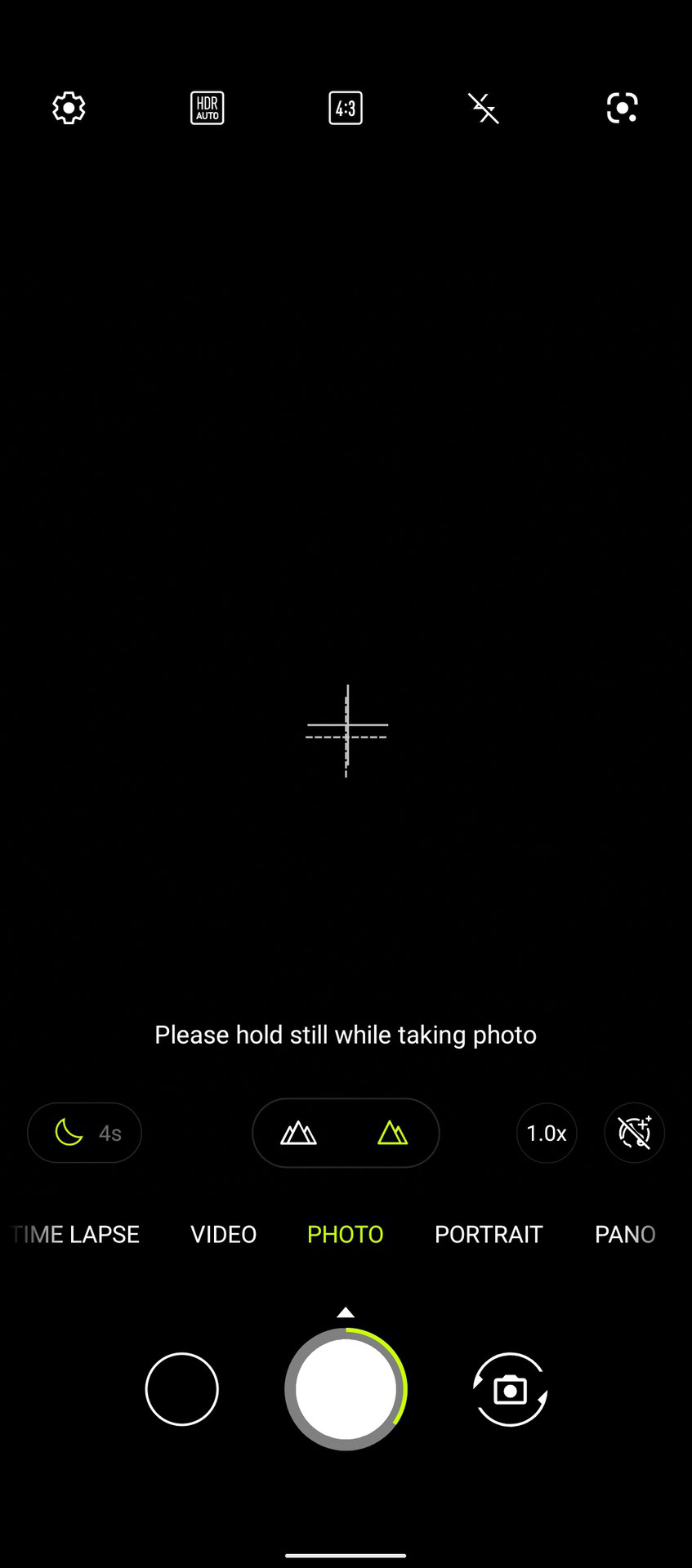Select the wide-angle lens icon
This screenshot has width=692, height=1568.
point(299,1133)
